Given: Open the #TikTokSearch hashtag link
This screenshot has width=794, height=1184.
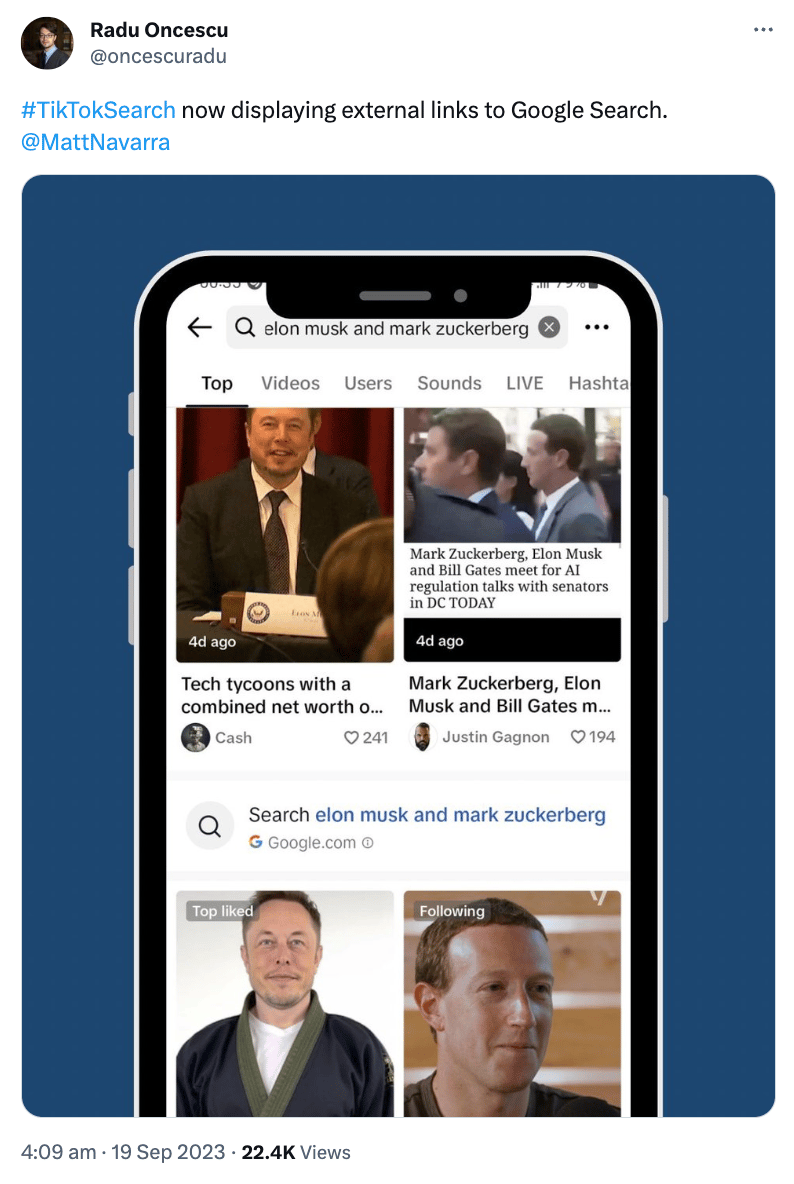Looking at the screenshot, I should point(98,110).
